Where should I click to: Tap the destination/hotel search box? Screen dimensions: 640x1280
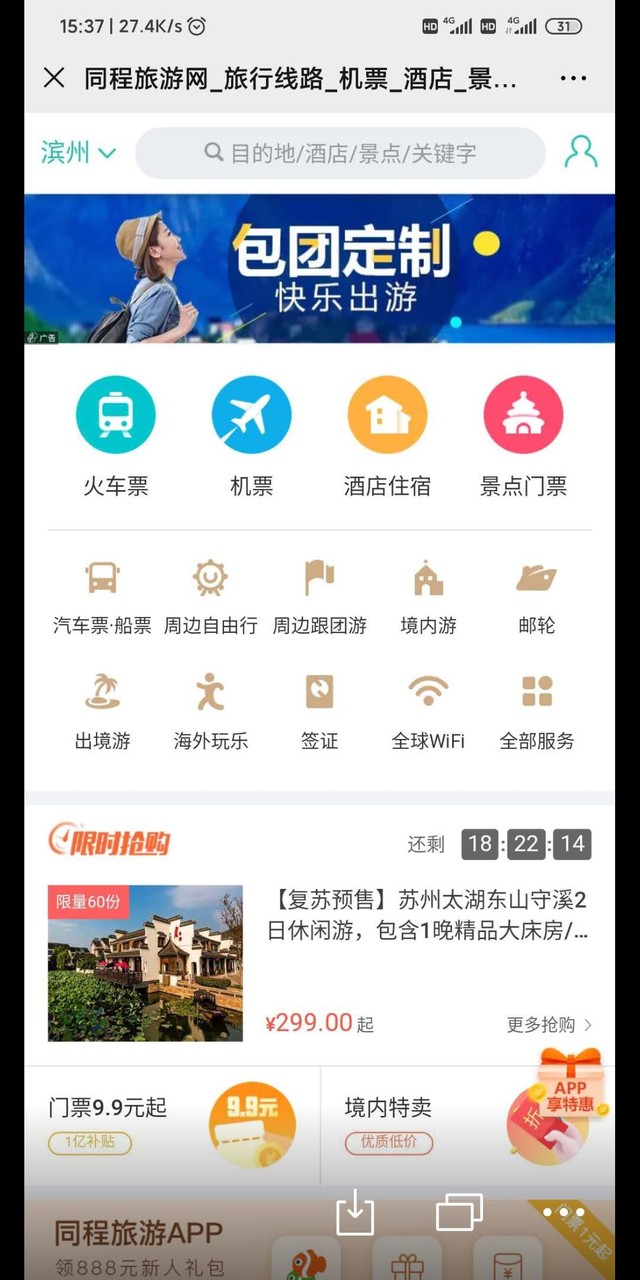click(340, 153)
